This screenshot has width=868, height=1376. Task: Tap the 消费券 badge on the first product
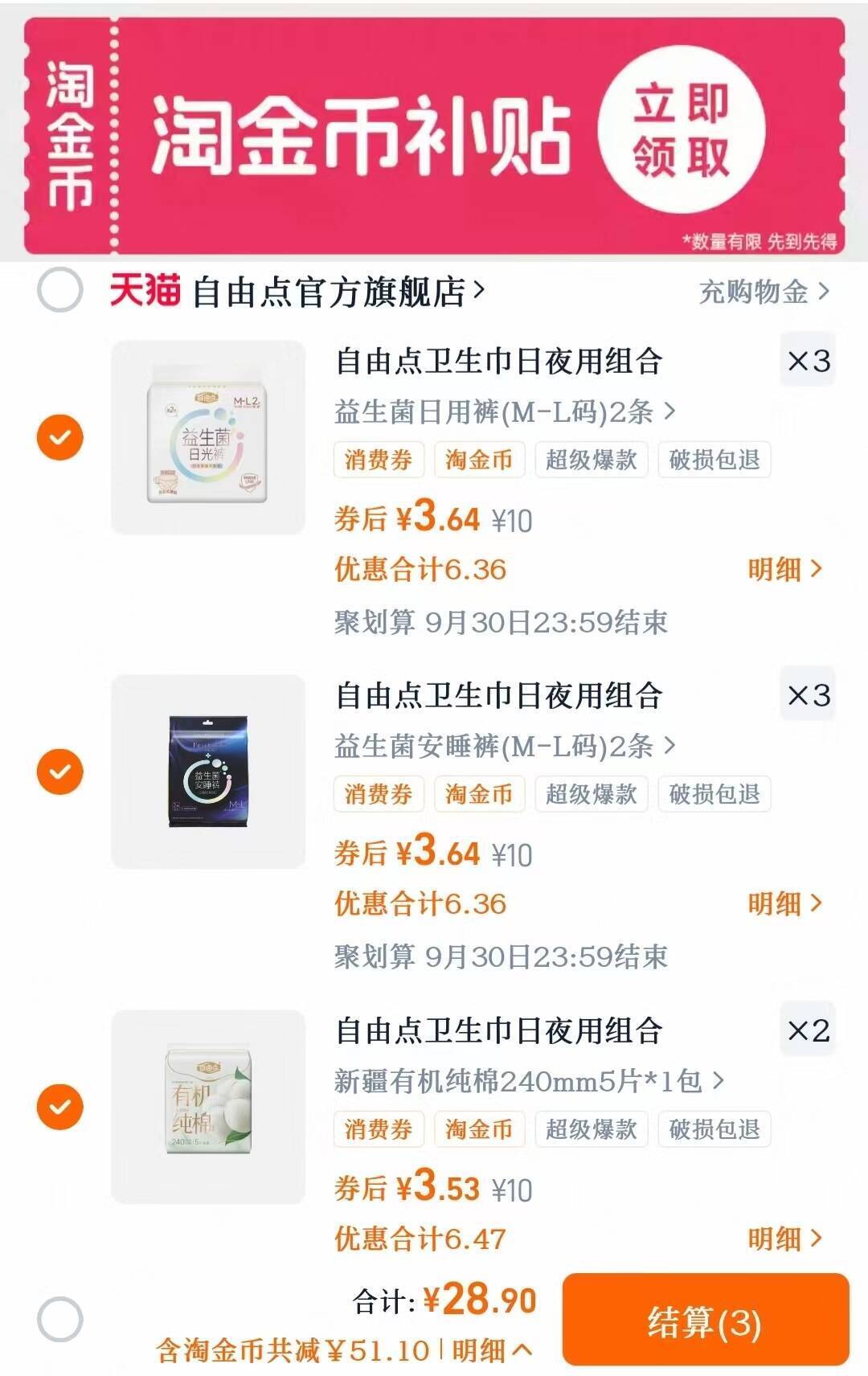(379, 460)
